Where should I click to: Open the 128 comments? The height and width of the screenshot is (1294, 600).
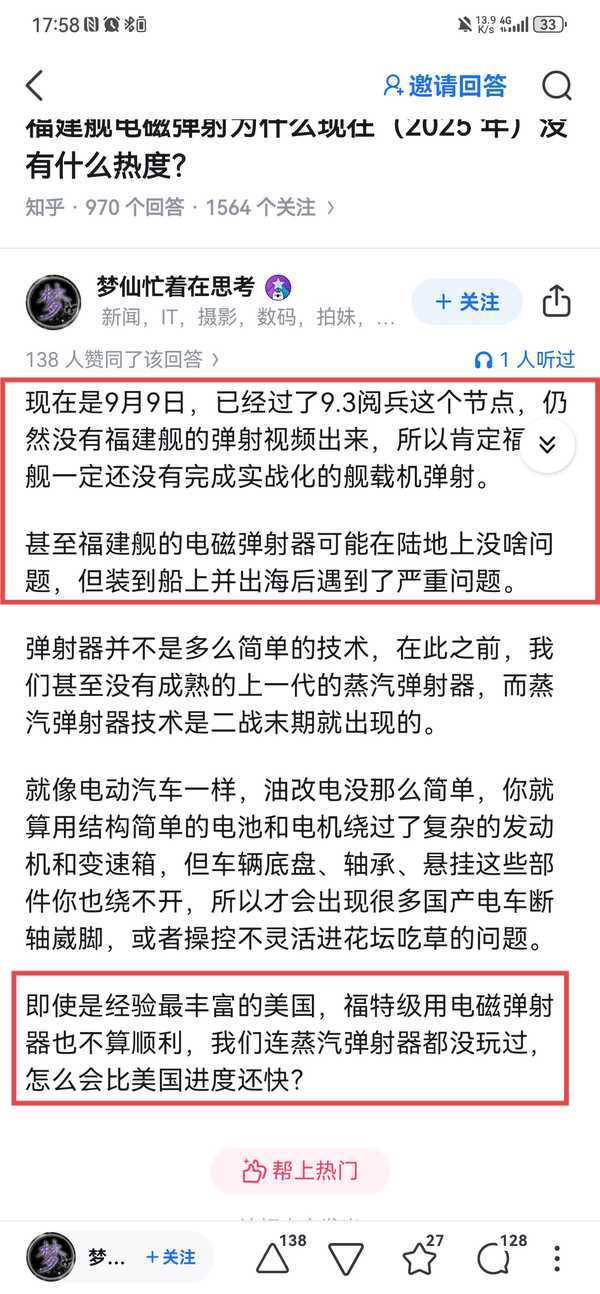point(494,1258)
